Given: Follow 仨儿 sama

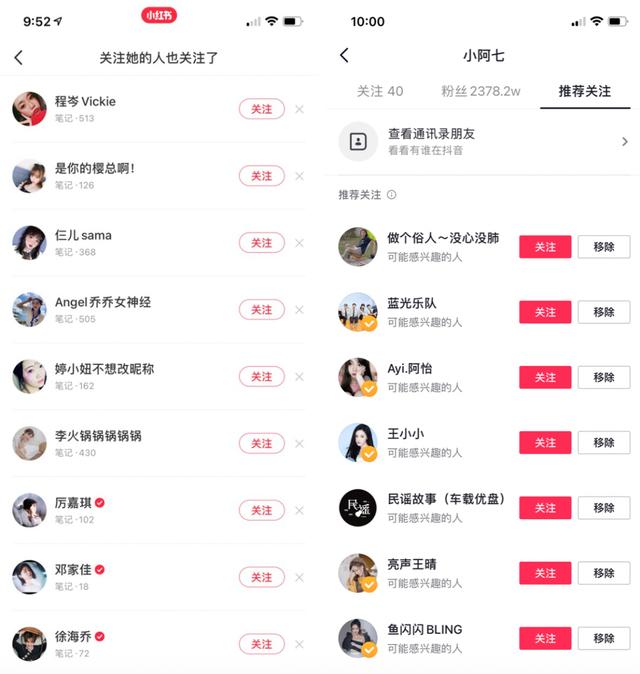Looking at the screenshot, I should 261,243.
